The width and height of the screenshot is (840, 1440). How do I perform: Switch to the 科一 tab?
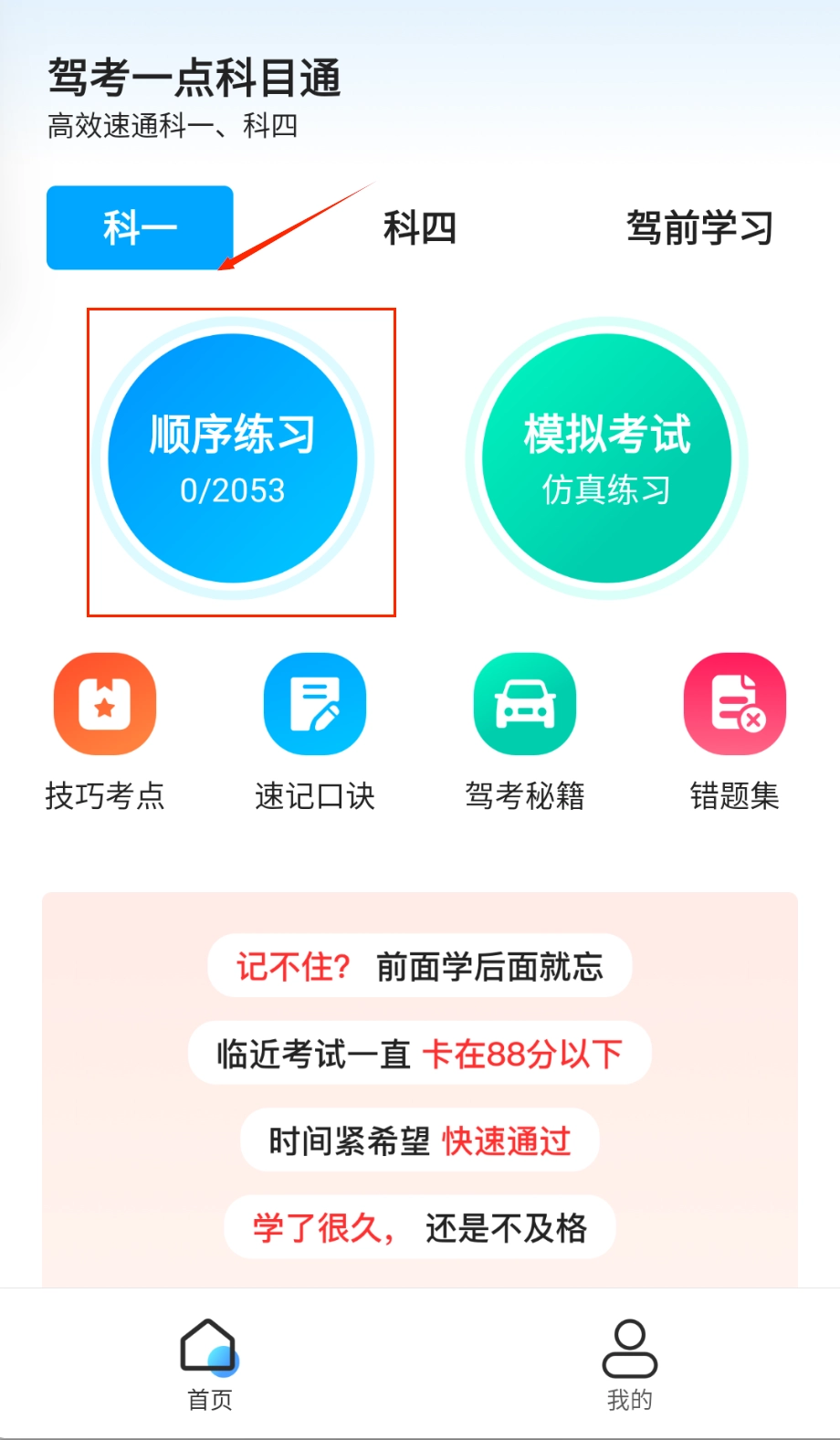139,228
